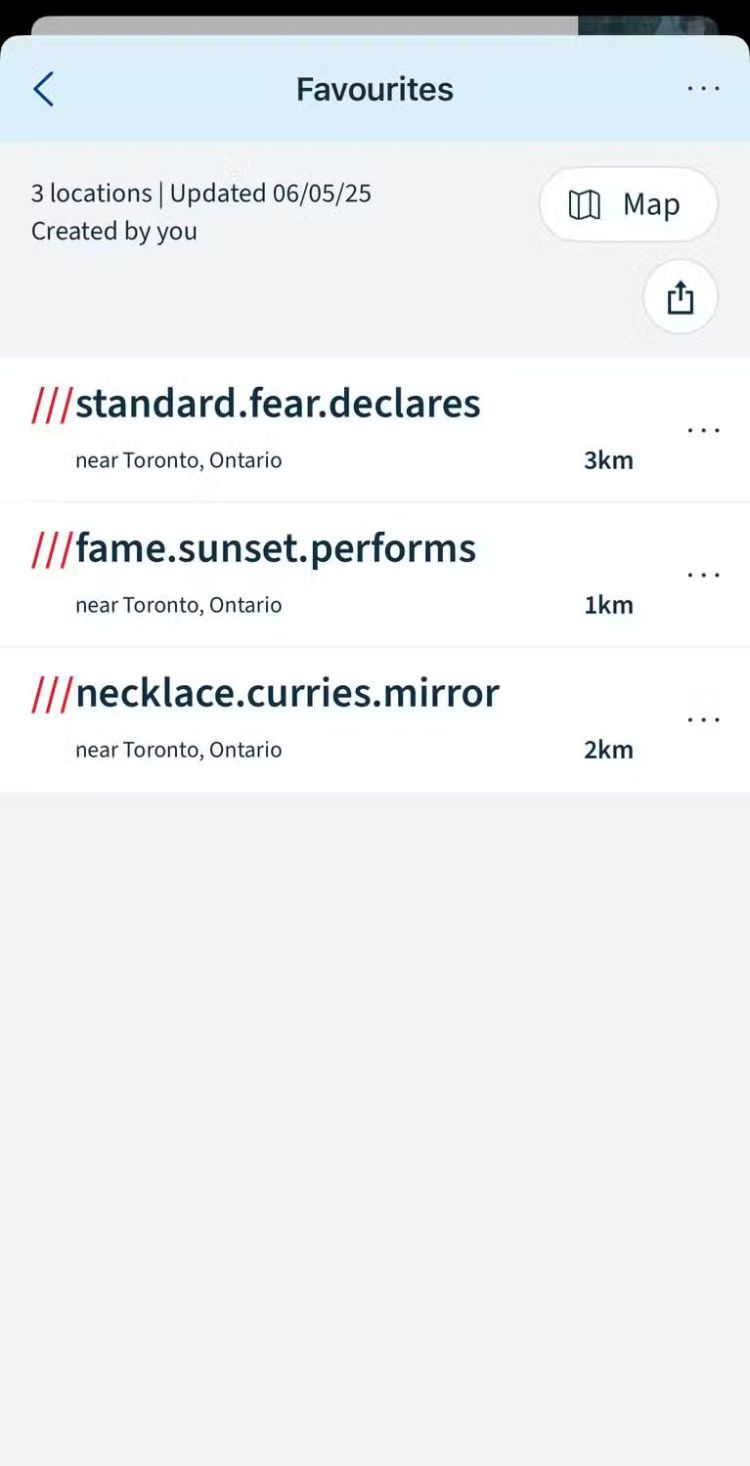Show more options for fame.sunset.performs

tap(703, 575)
